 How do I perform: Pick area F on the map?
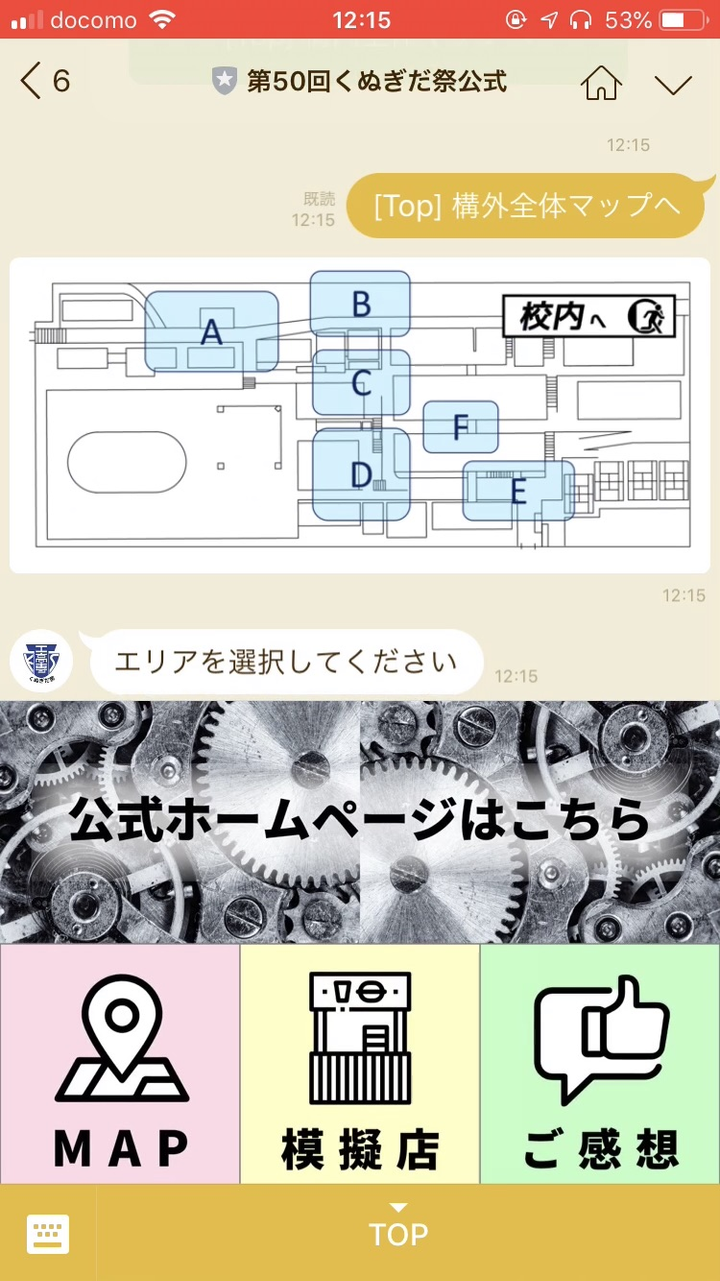coord(460,427)
